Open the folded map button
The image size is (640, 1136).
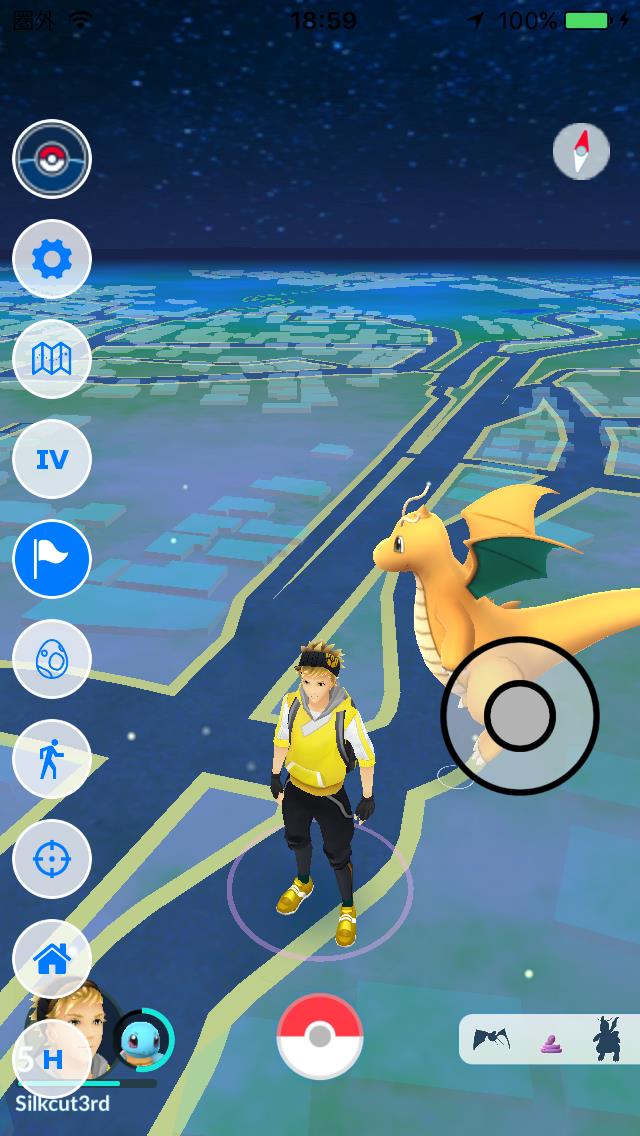click(x=52, y=359)
